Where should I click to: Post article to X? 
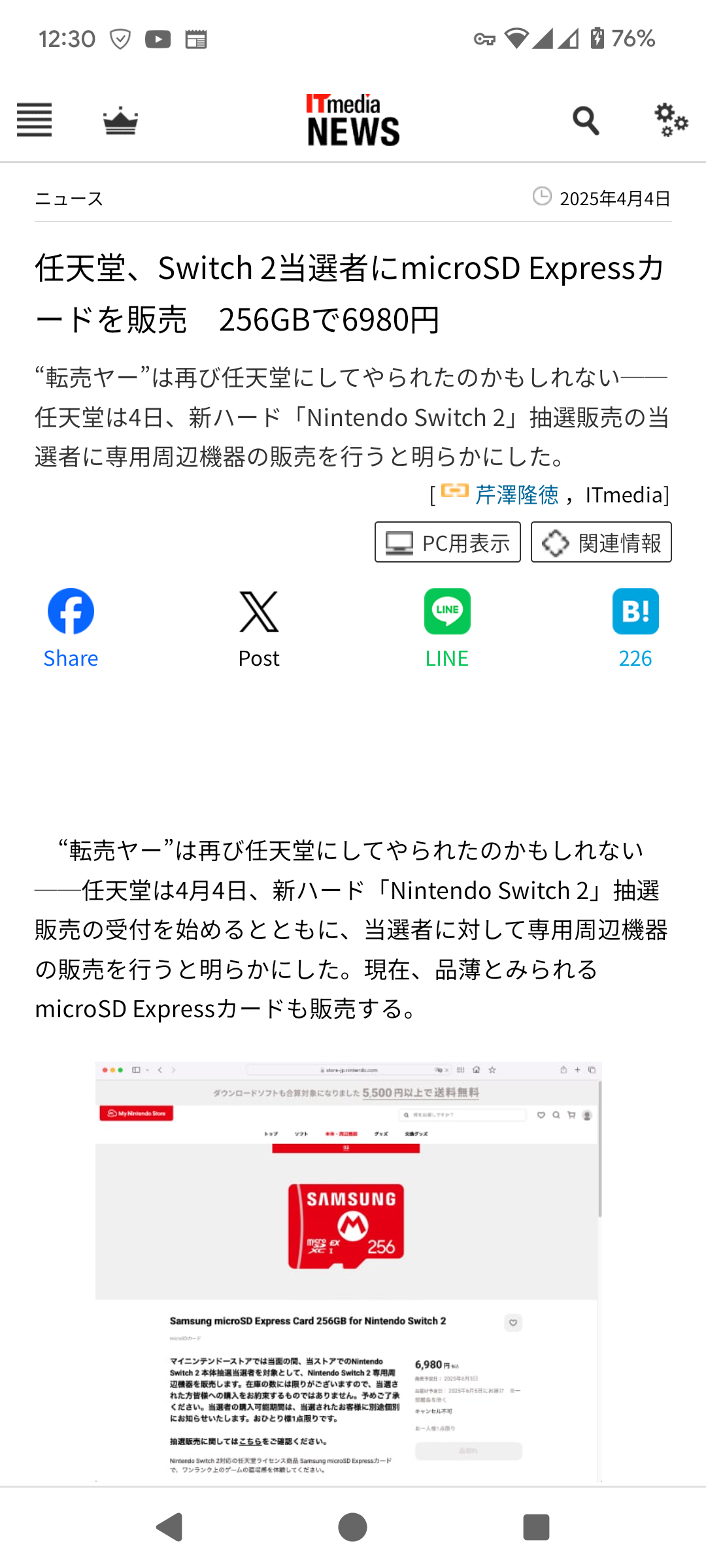coord(259,627)
